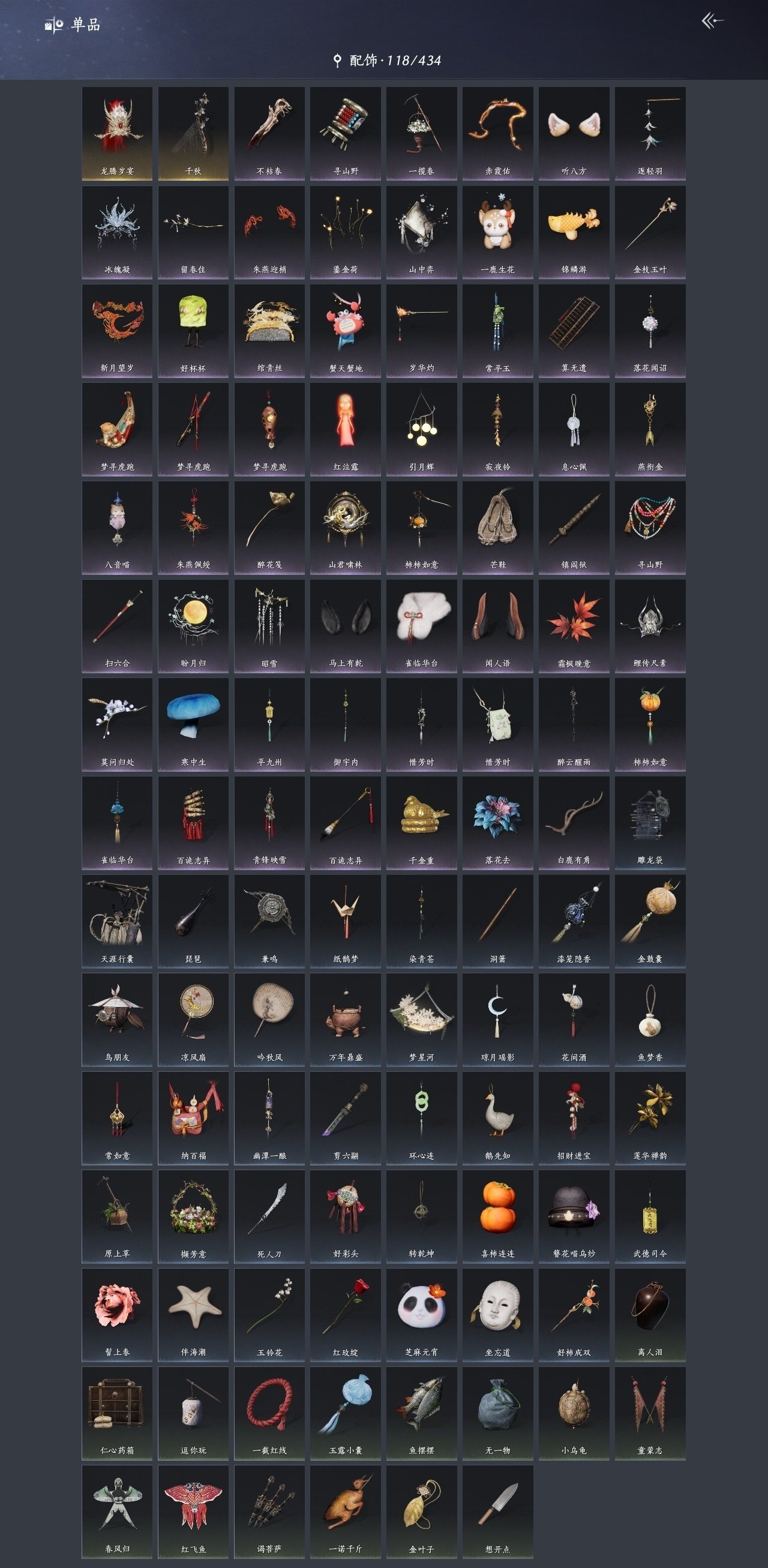Image resolution: width=768 pixels, height=1568 pixels.
Task: Pick the 千金重 golden bird accessory
Action: 421,822
